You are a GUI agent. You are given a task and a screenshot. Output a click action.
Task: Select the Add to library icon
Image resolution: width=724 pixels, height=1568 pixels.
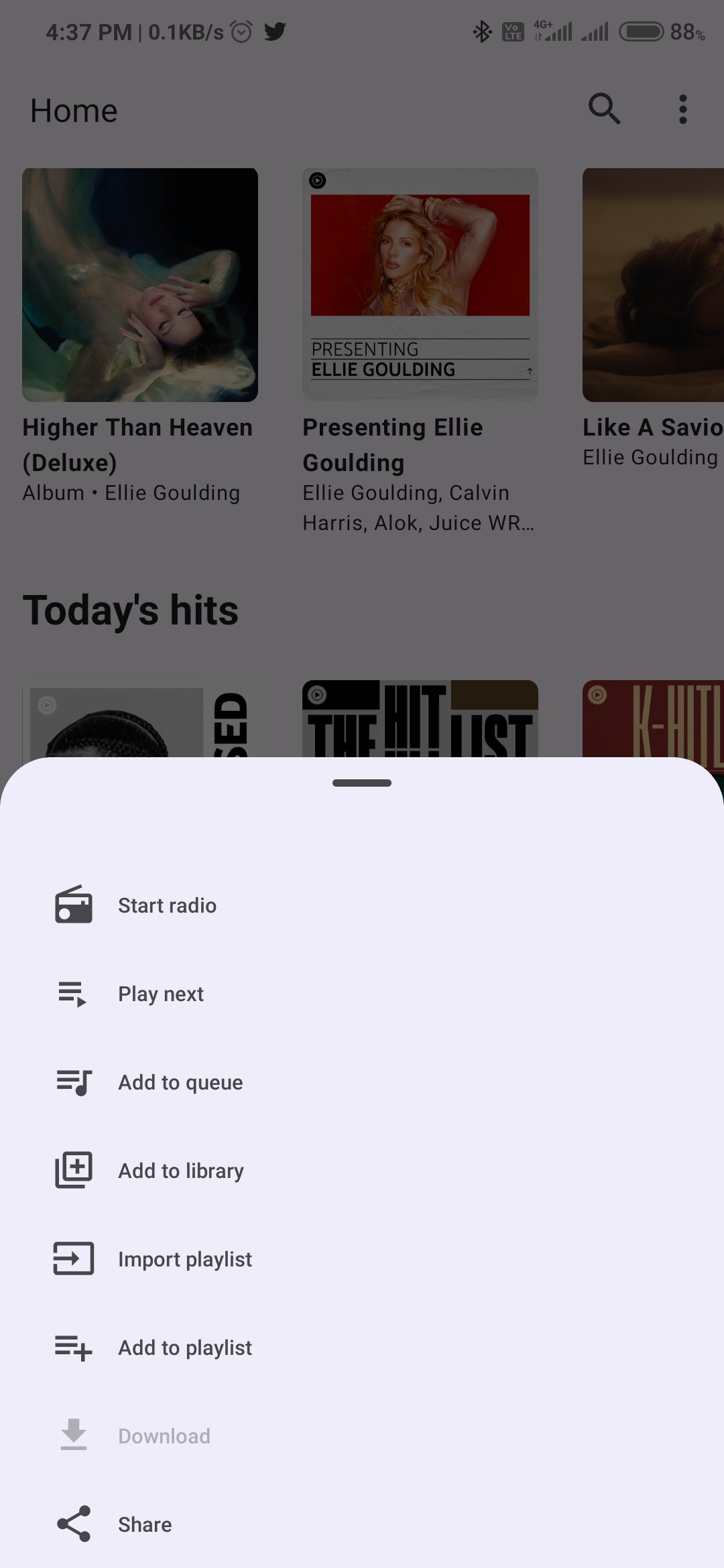click(72, 1170)
